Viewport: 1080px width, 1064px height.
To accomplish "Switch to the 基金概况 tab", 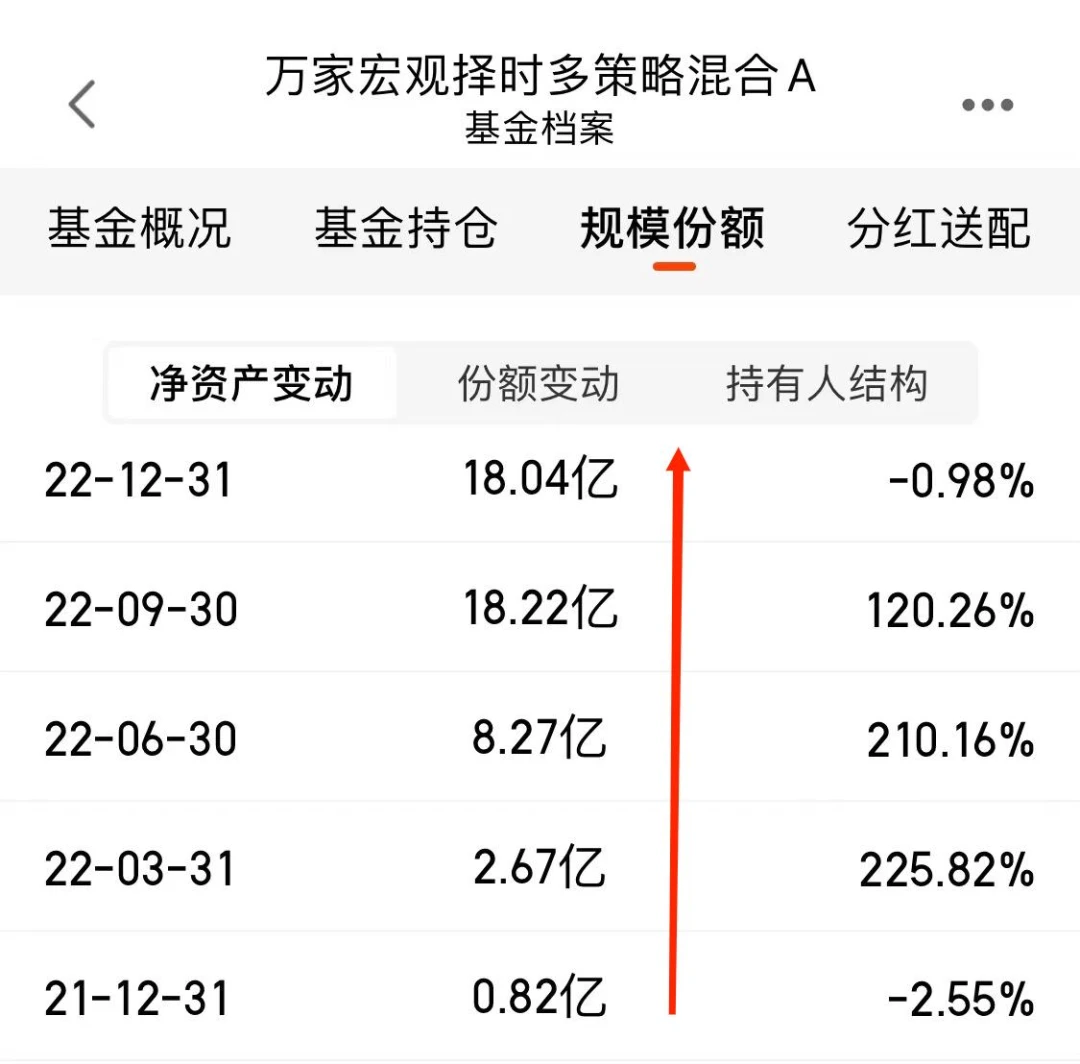I will click(139, 228).
